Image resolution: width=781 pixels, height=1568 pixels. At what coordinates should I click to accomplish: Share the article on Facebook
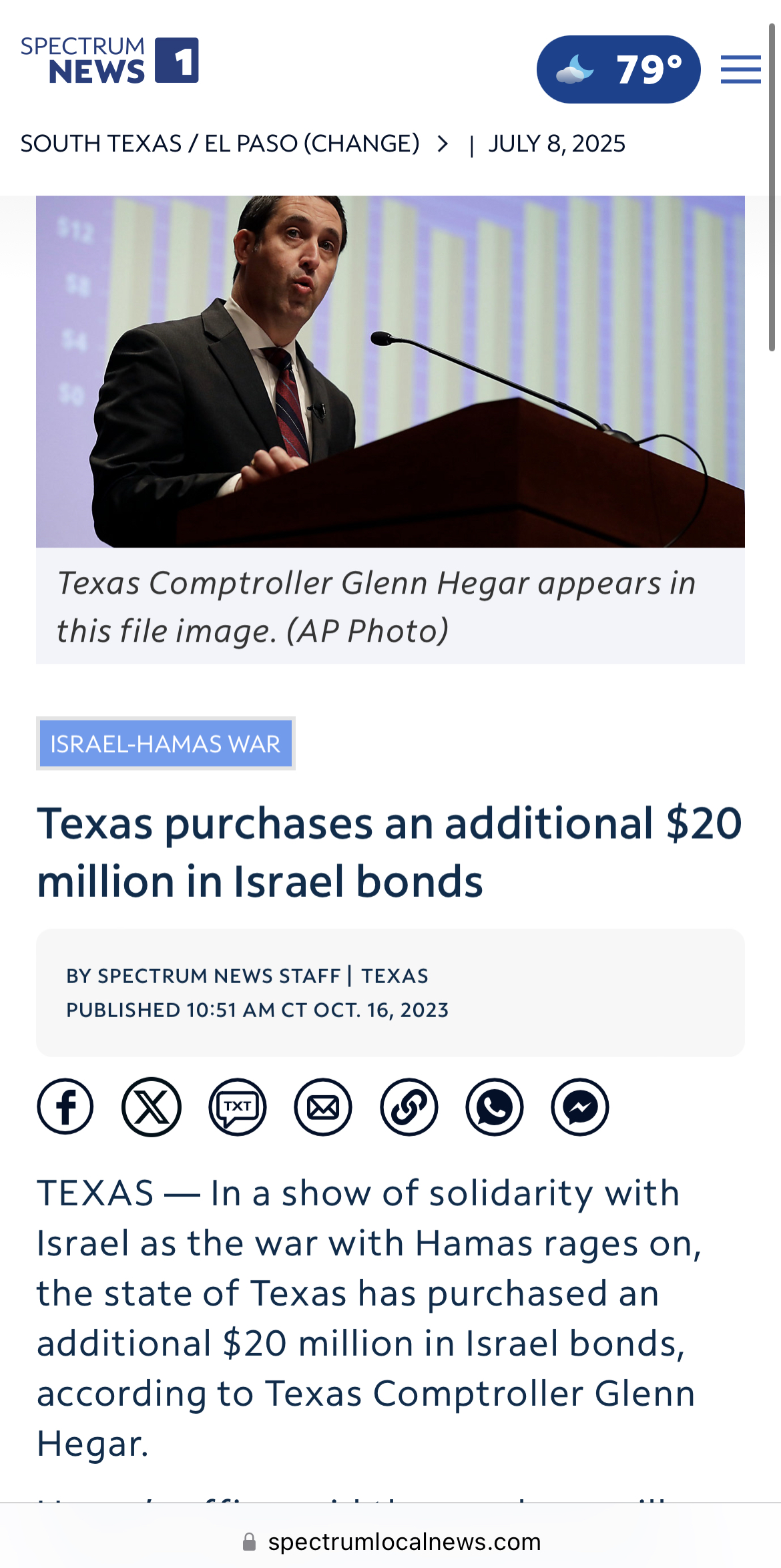tap(65, 1107)
